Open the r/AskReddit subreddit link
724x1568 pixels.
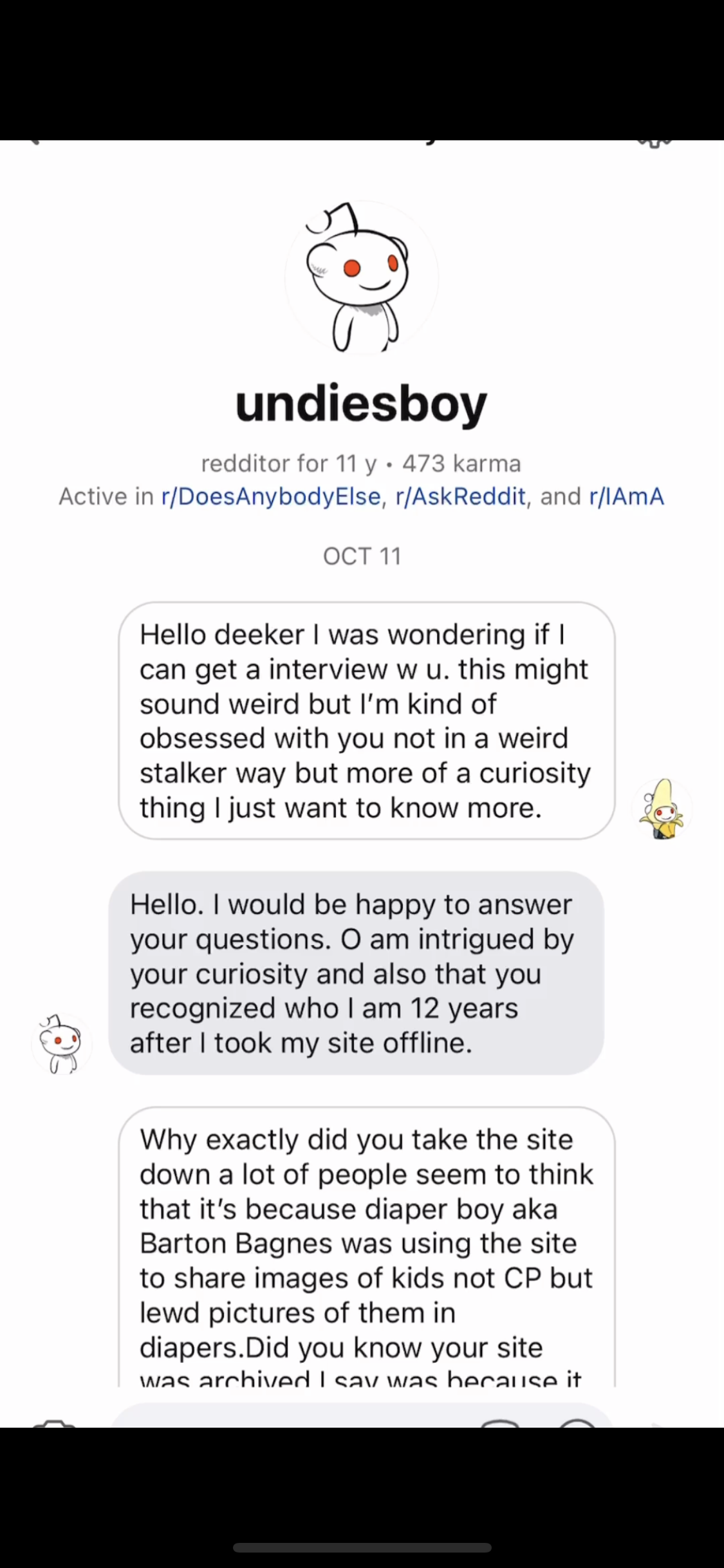pyautogui.click(x=461, y=497)
